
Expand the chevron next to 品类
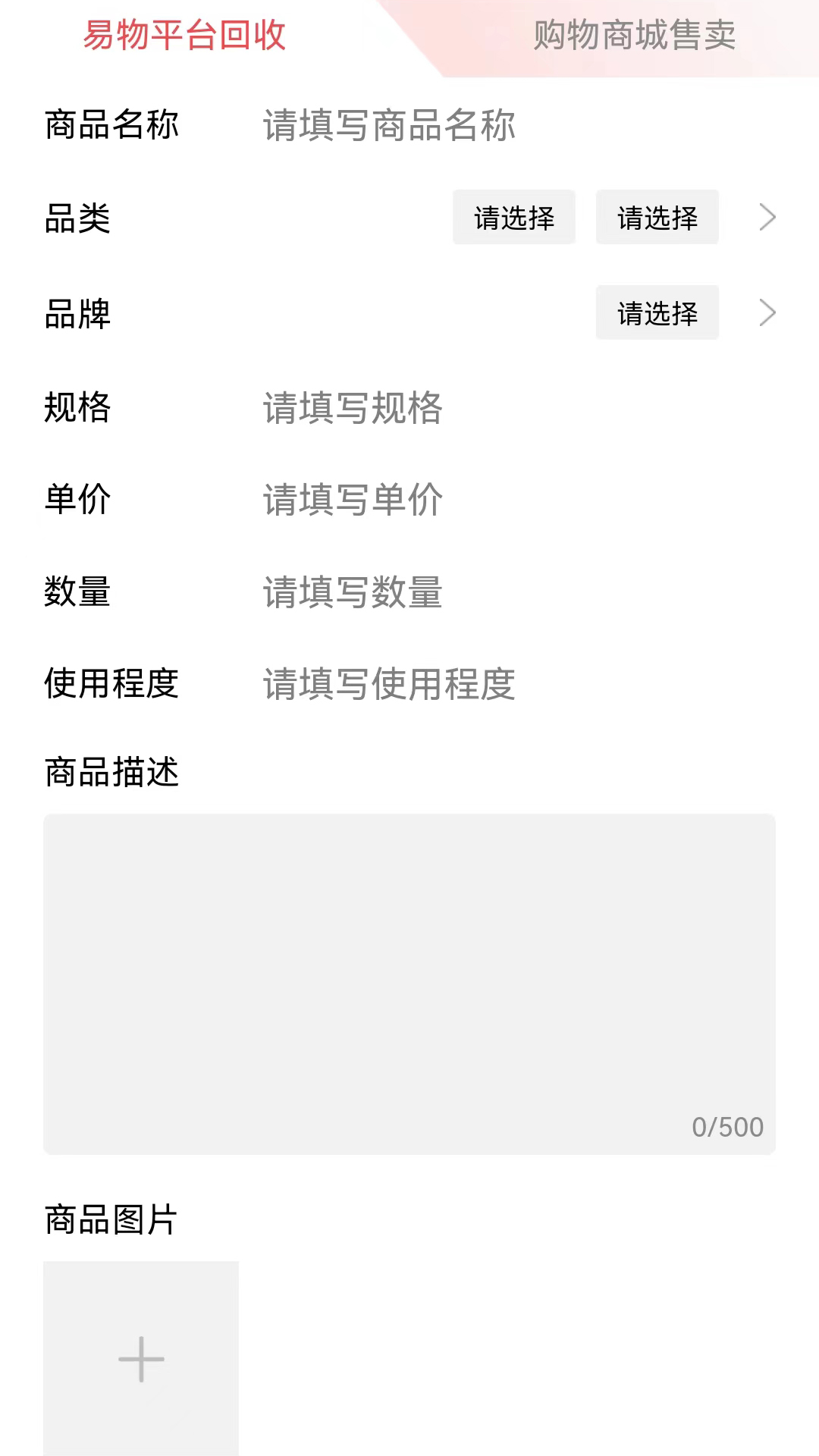768,218
